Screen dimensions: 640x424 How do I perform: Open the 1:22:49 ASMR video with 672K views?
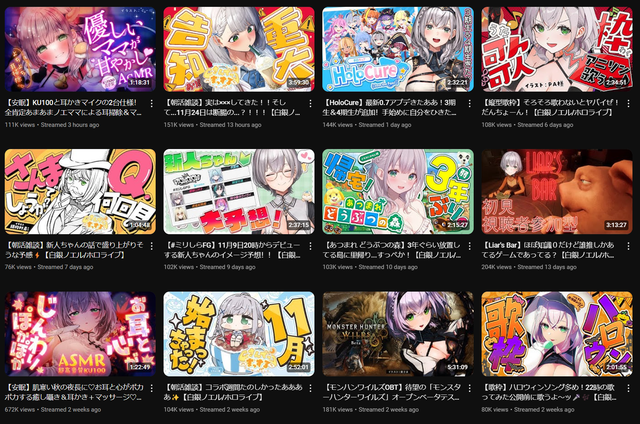tap(80, 332)
